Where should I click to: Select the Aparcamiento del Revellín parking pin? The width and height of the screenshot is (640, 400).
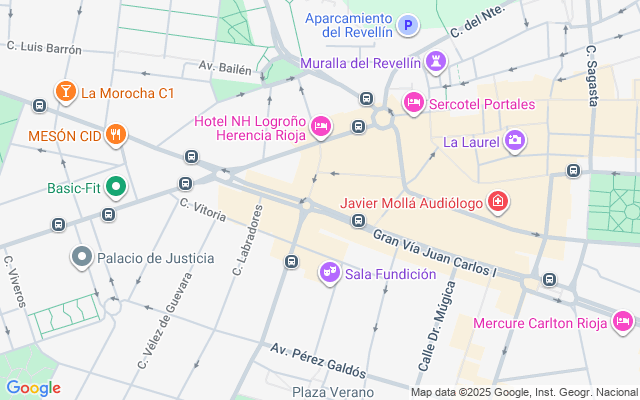point(408,26)
